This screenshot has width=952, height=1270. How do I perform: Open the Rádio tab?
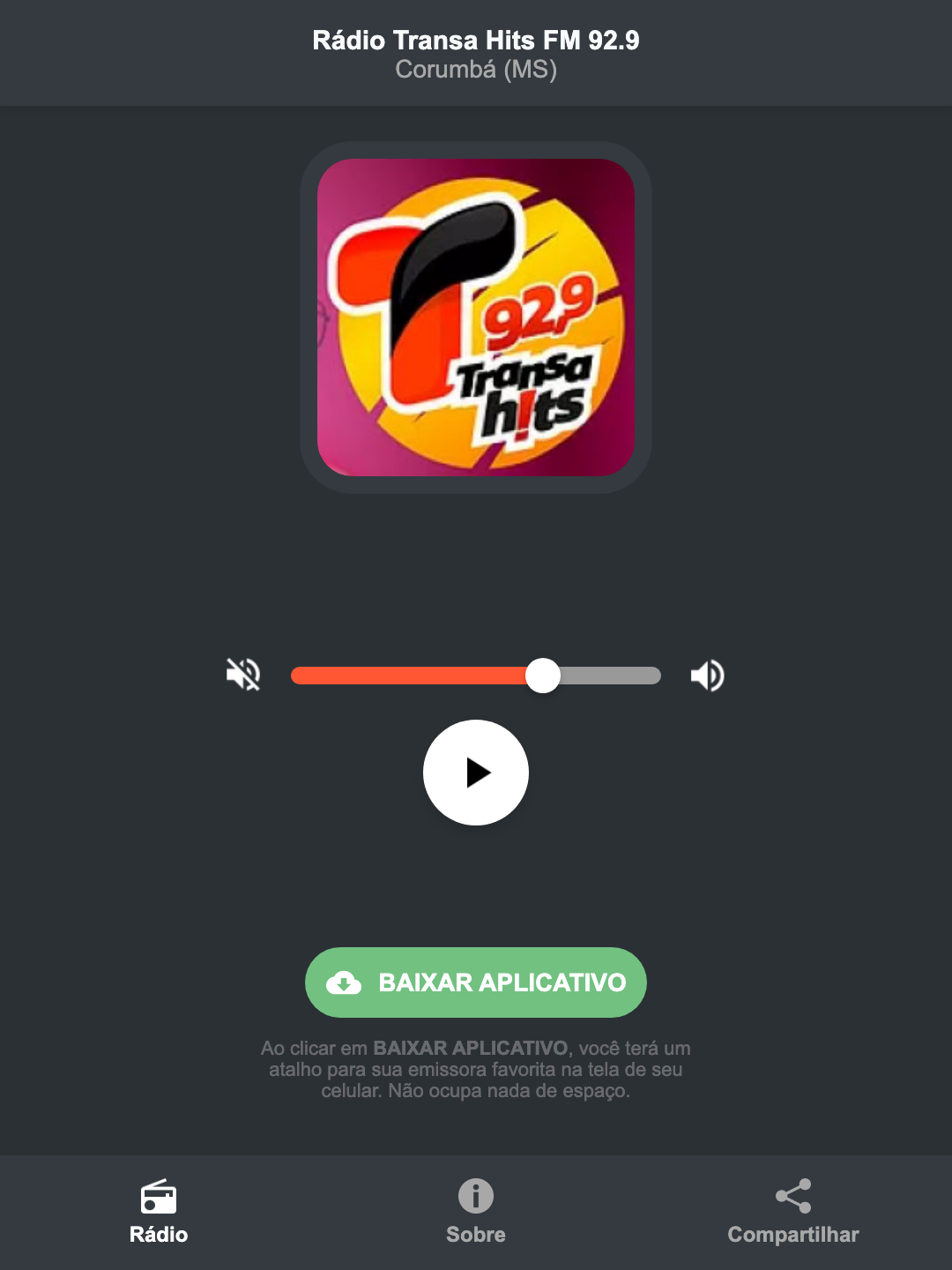[159, 1213]
